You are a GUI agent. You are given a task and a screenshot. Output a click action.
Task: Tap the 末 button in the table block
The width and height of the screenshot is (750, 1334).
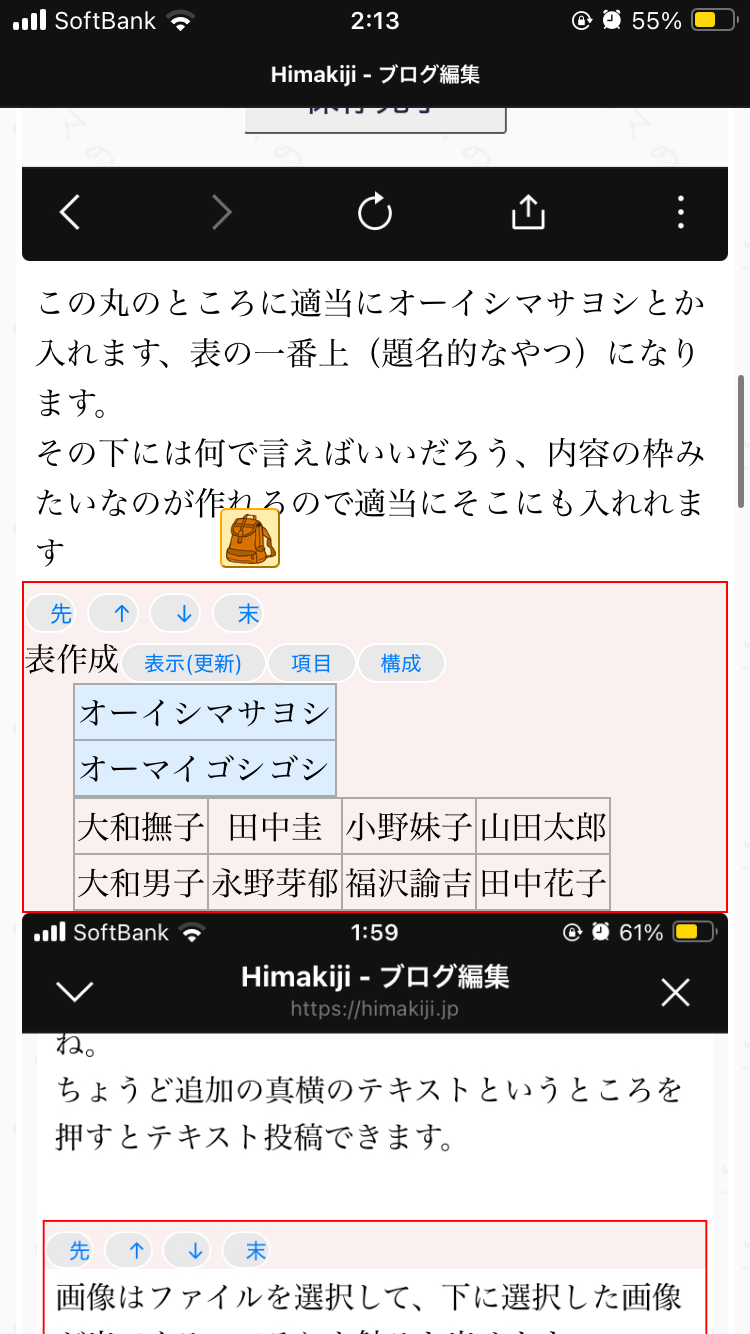(246, 614)
